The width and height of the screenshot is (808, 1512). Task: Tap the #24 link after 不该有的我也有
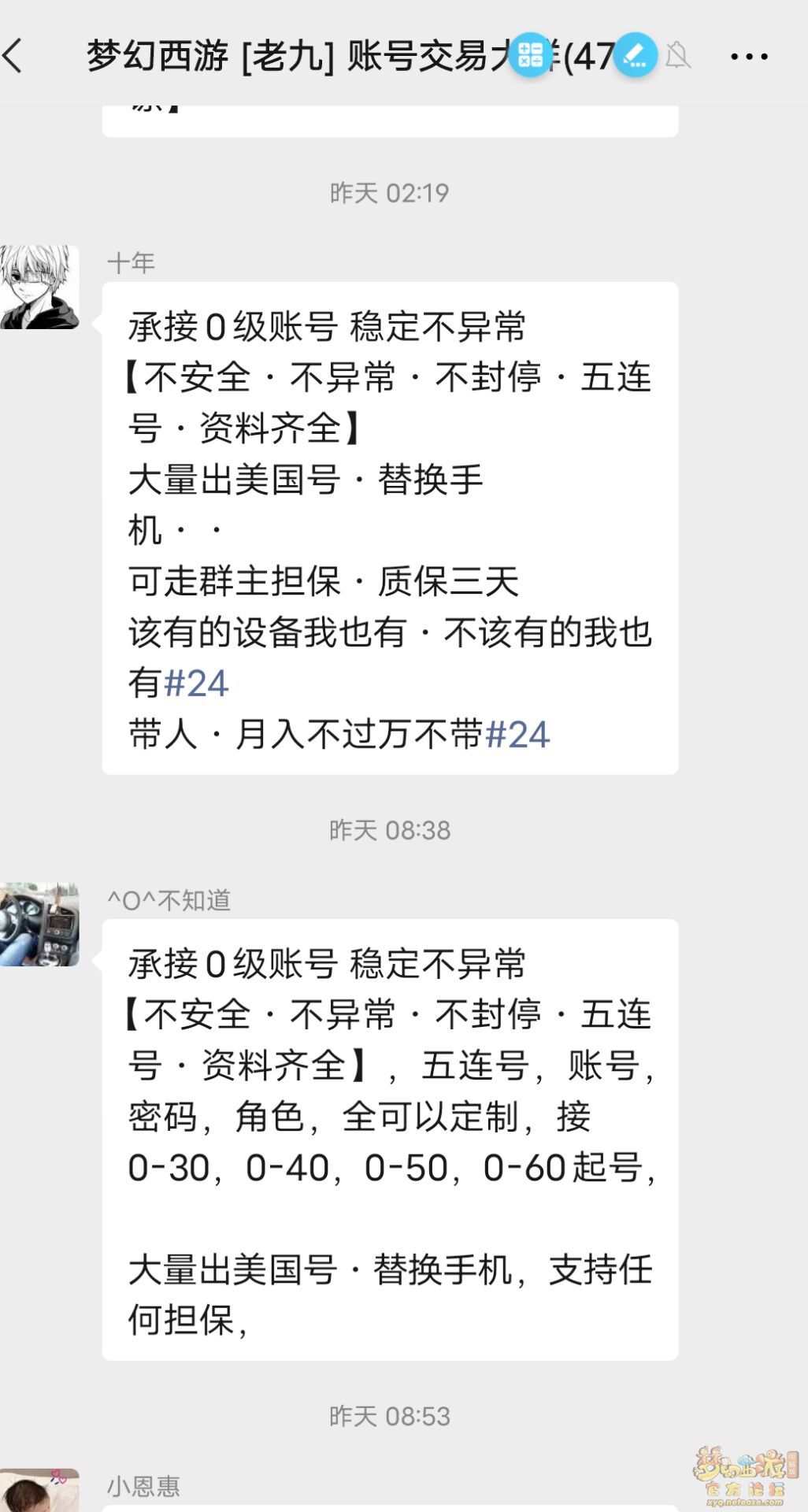pos(196,684)
